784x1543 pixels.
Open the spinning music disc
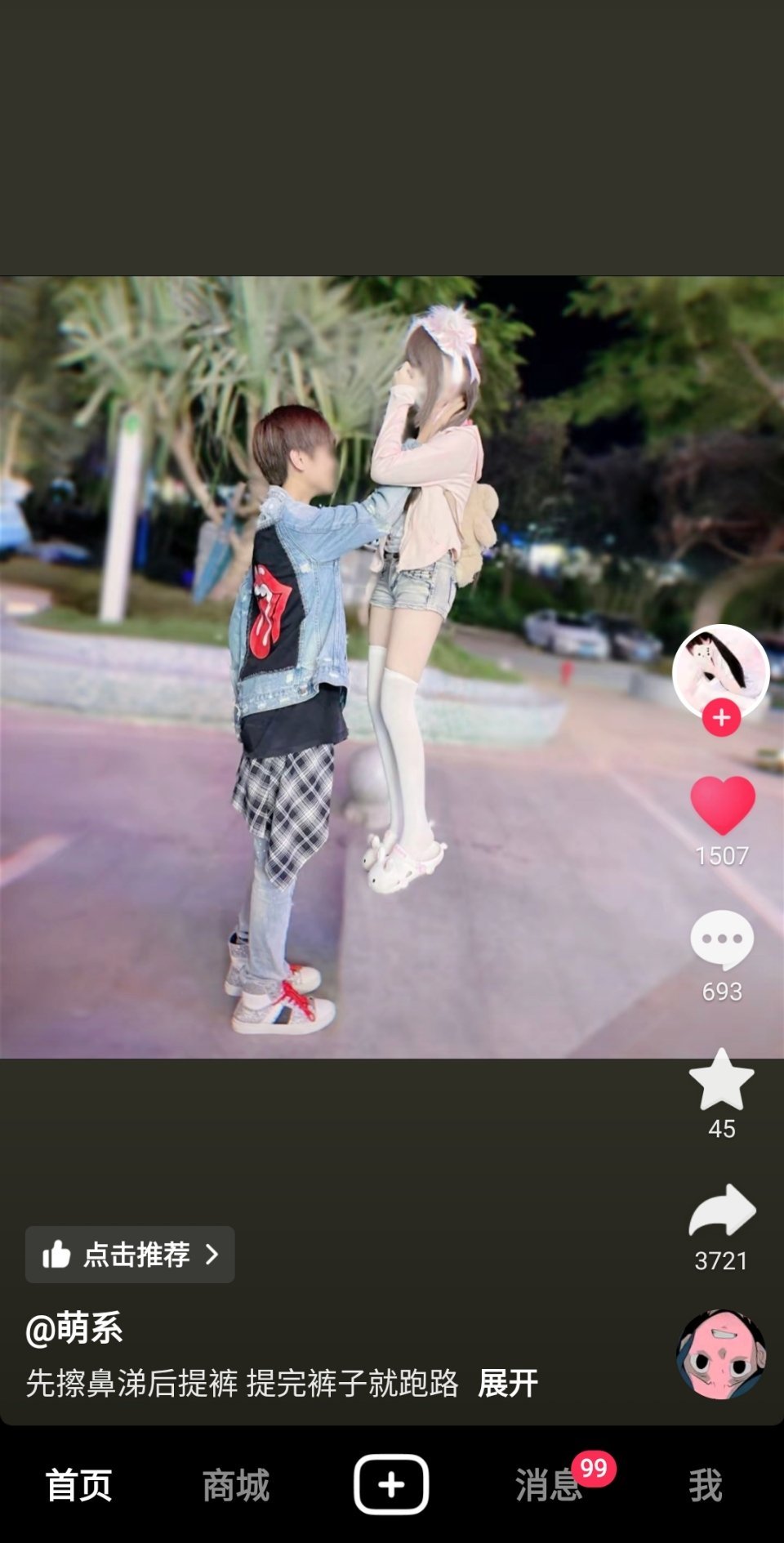(x=721, y=1354)
